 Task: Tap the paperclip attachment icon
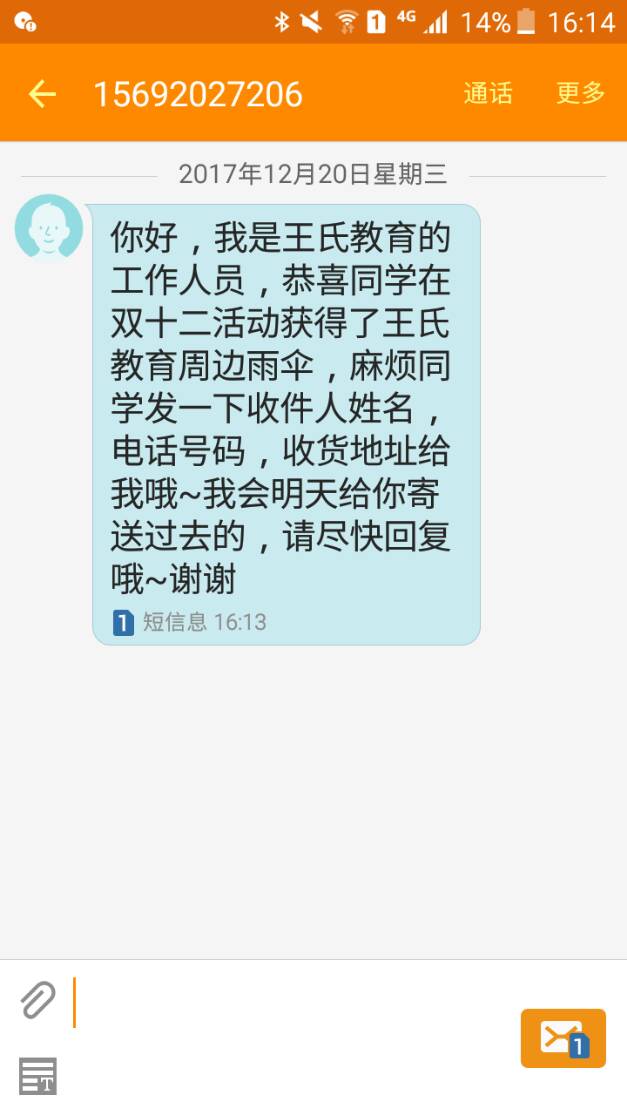pyautogui.click(x=38, y=1000)
